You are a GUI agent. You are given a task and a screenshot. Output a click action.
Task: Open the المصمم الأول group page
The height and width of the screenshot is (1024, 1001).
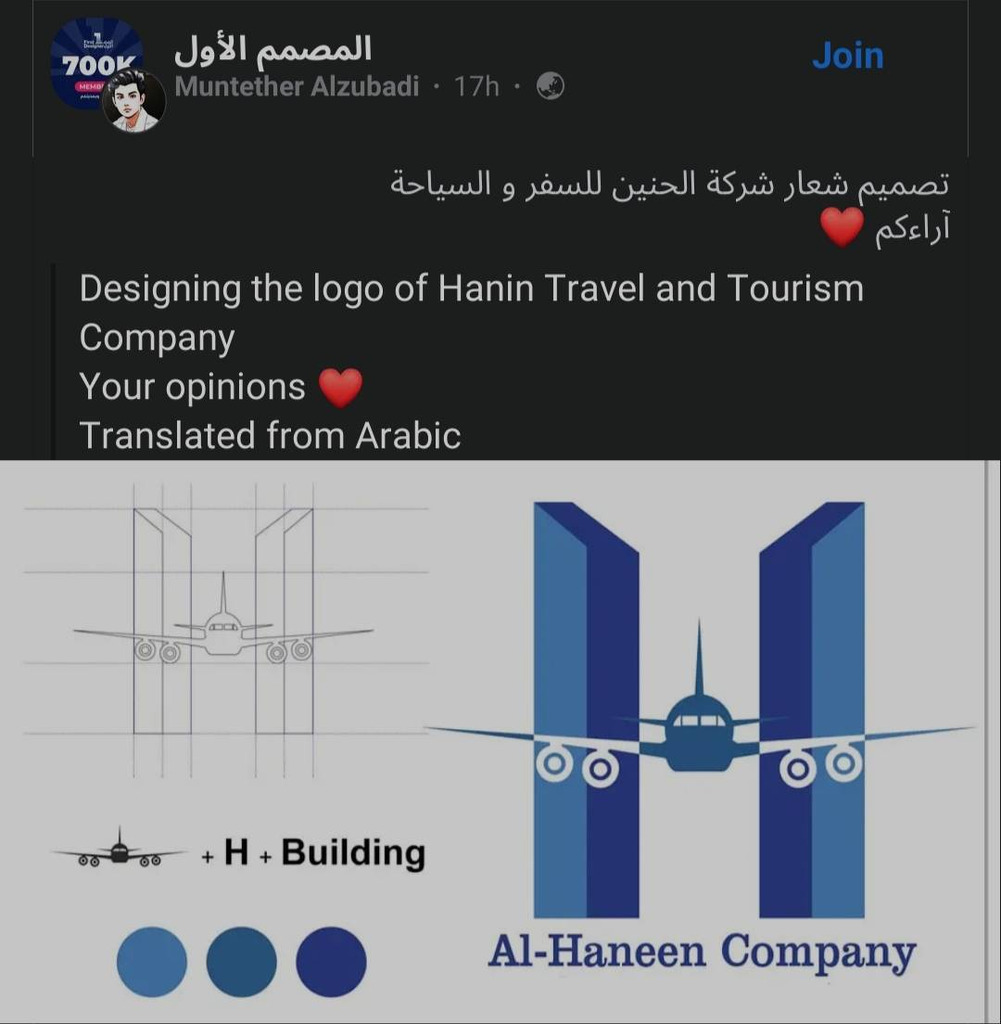(x=272, y=49)
